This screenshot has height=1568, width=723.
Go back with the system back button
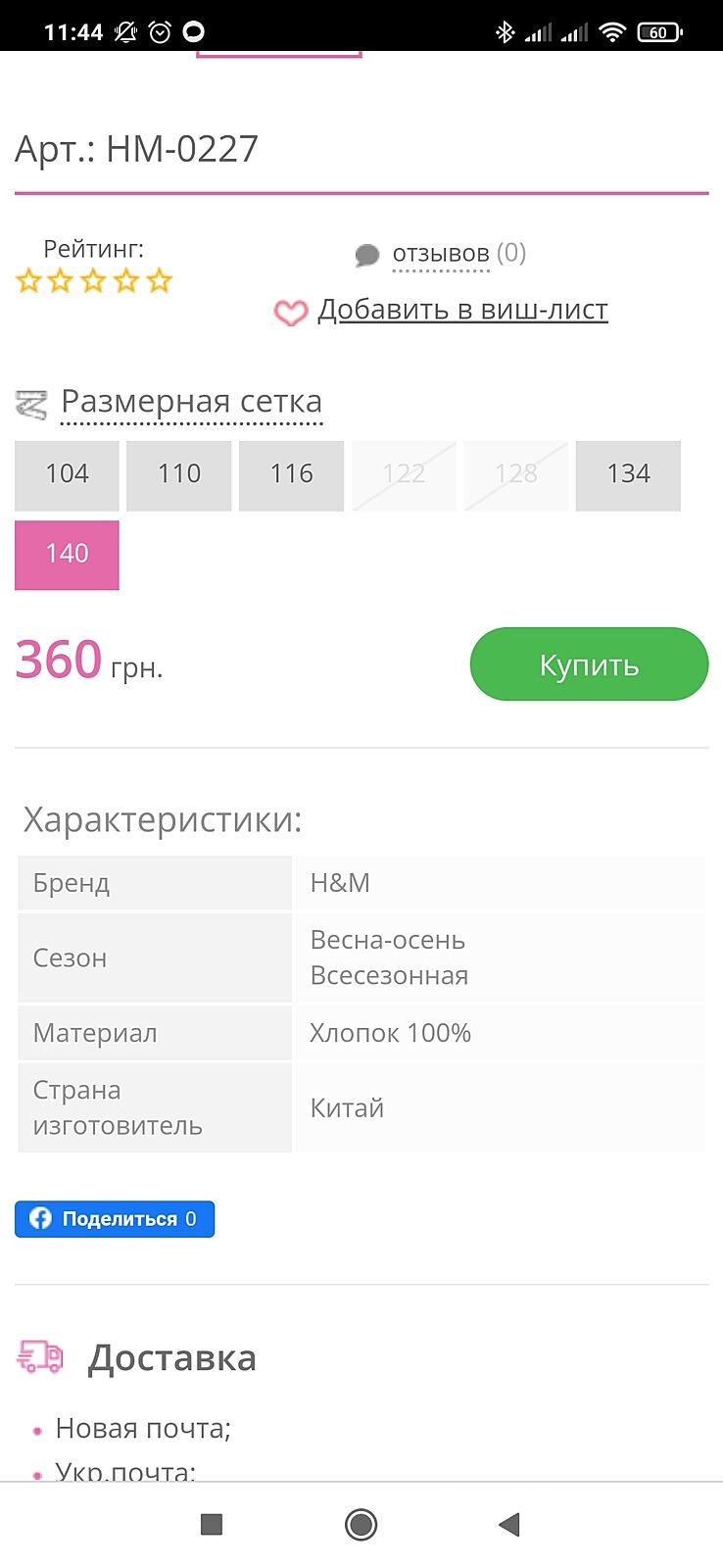(x=509, y=1524)
